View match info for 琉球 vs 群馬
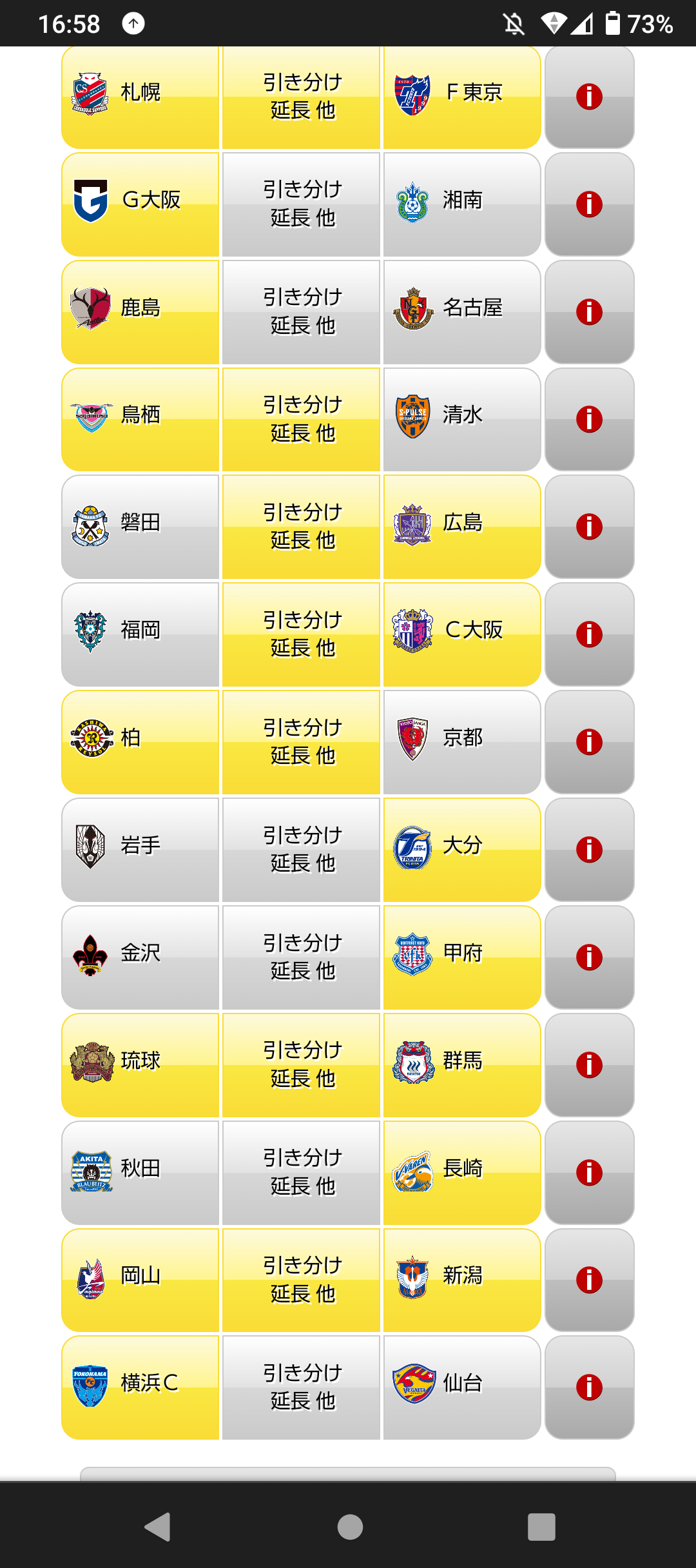This screenshot has height=1568, width=696. click(590, 1065)
